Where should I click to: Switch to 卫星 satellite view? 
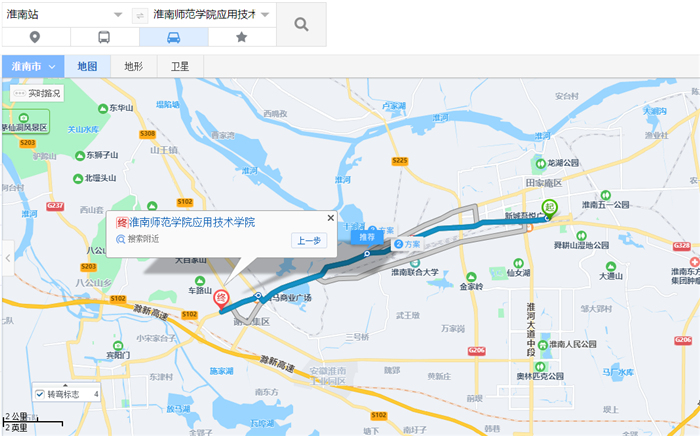click(x=180, y=66)
